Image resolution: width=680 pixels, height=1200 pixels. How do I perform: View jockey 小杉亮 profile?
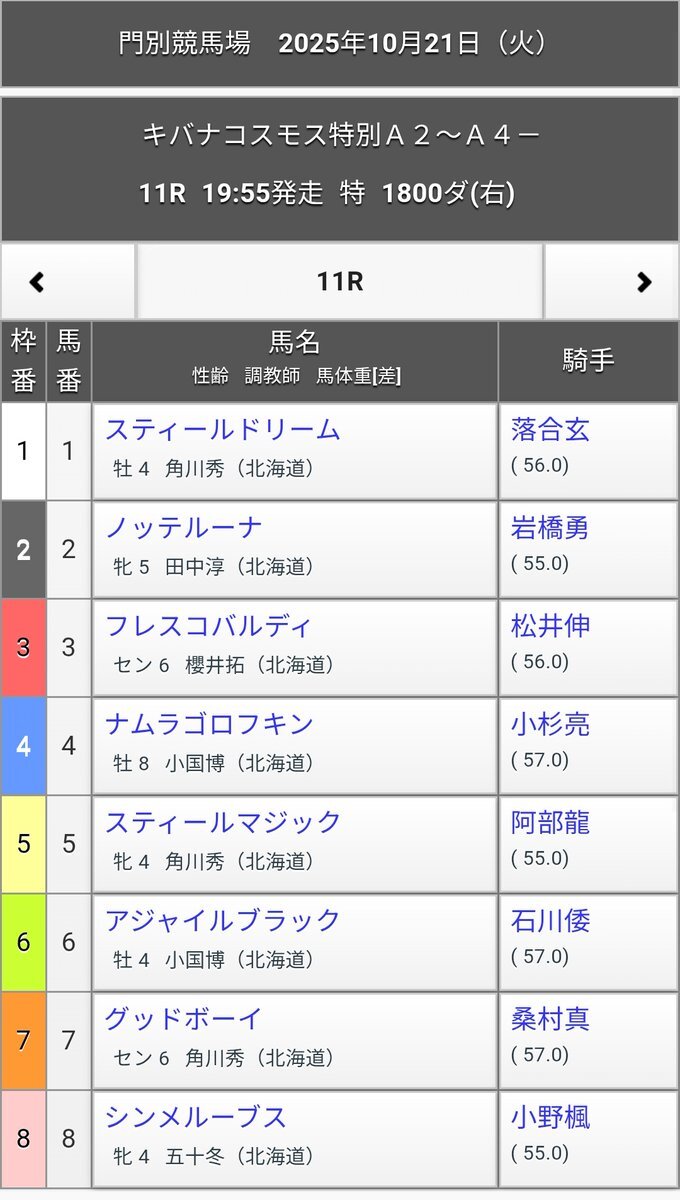[550, 724]
